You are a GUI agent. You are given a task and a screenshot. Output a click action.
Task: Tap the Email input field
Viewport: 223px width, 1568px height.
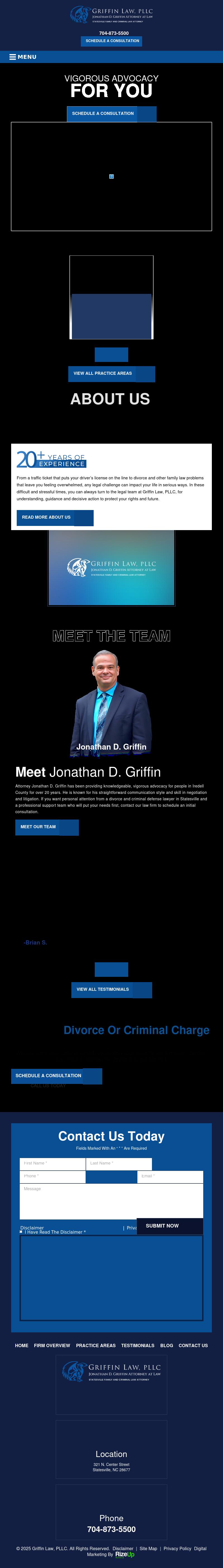tap(170, 1176)
